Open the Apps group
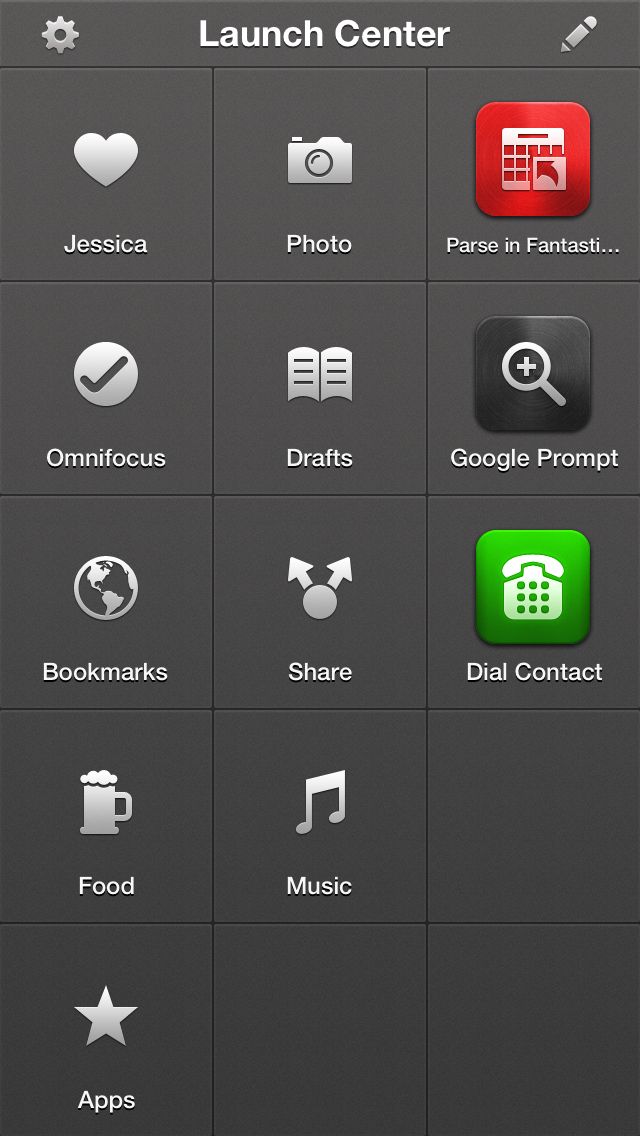 click(x=105, y=1031)
